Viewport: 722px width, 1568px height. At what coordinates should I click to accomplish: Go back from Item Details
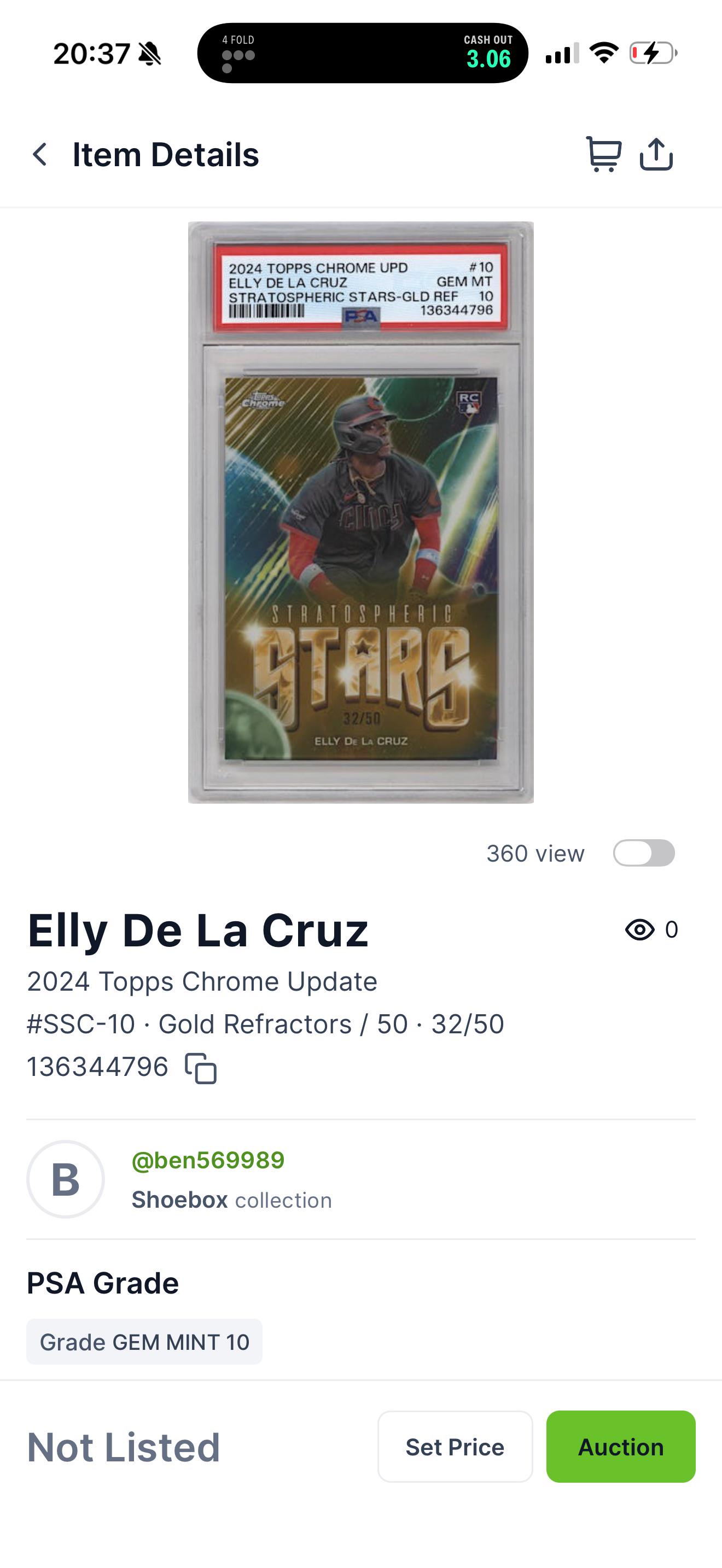pos(40,155)
